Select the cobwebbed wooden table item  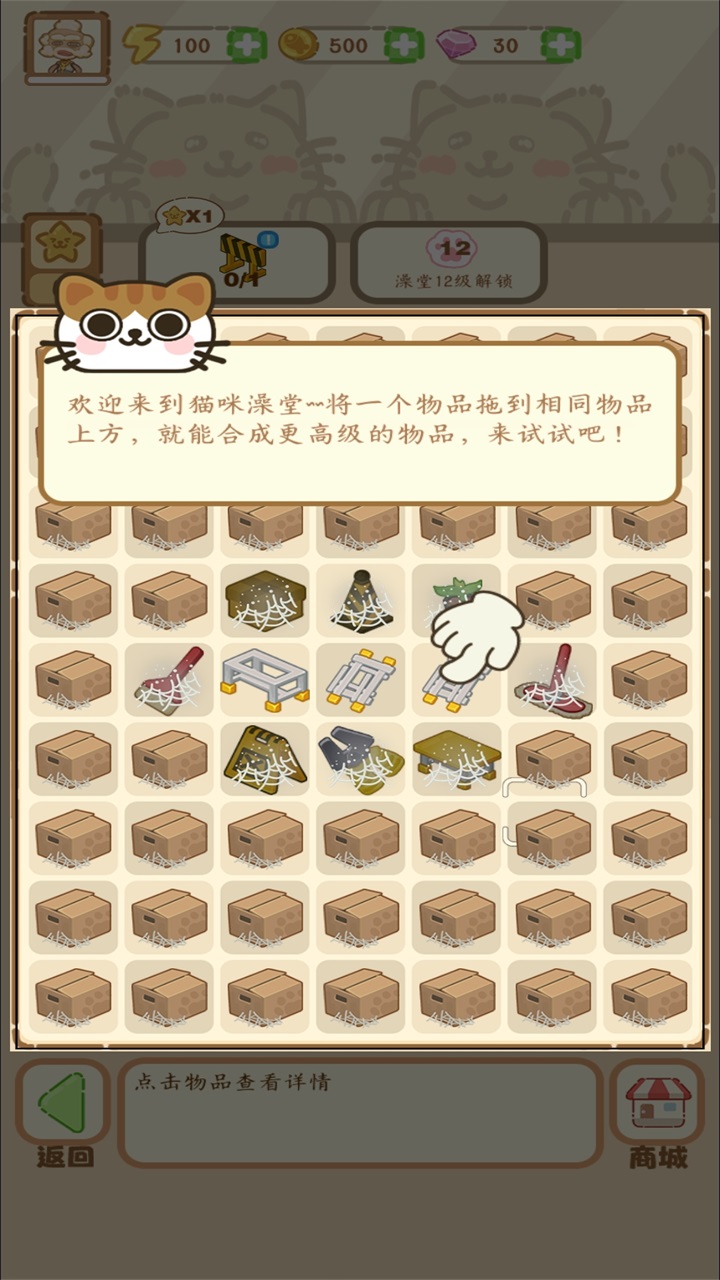coord(456,758)
